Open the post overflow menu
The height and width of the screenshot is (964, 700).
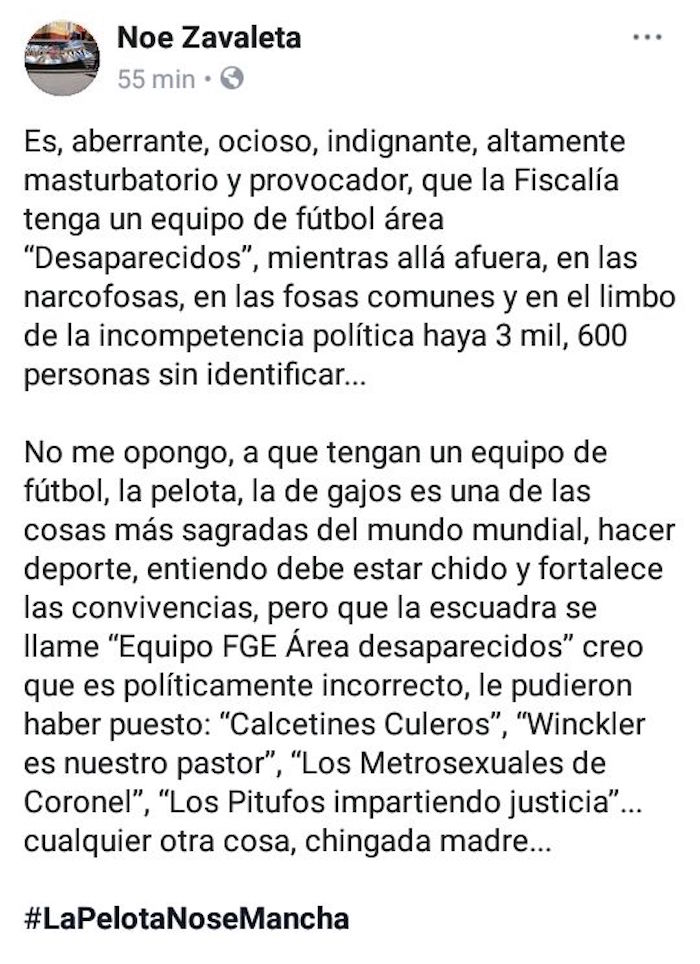(648, 38)
